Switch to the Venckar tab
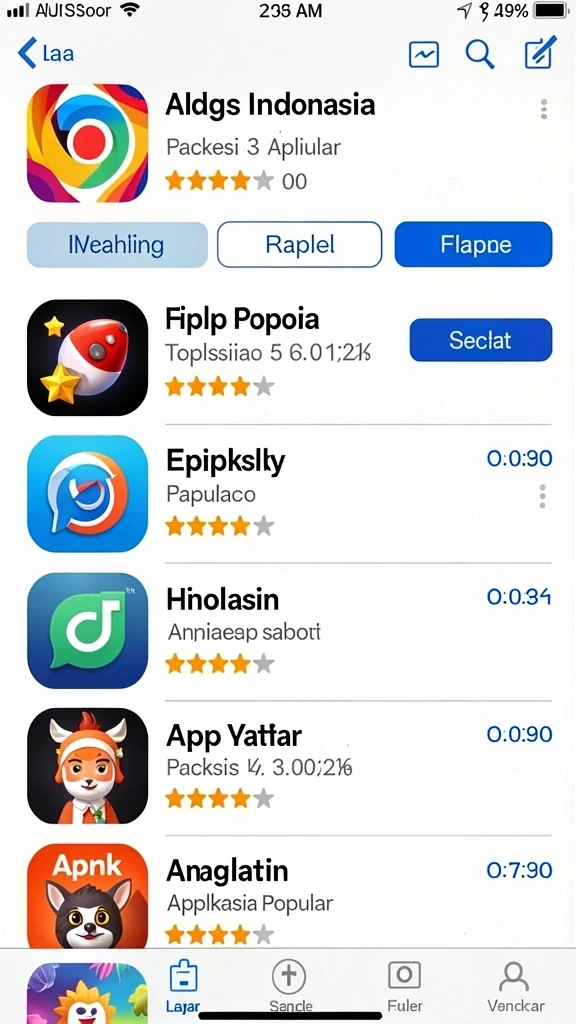Screen dimensions: 576x1024 [515, 986]
